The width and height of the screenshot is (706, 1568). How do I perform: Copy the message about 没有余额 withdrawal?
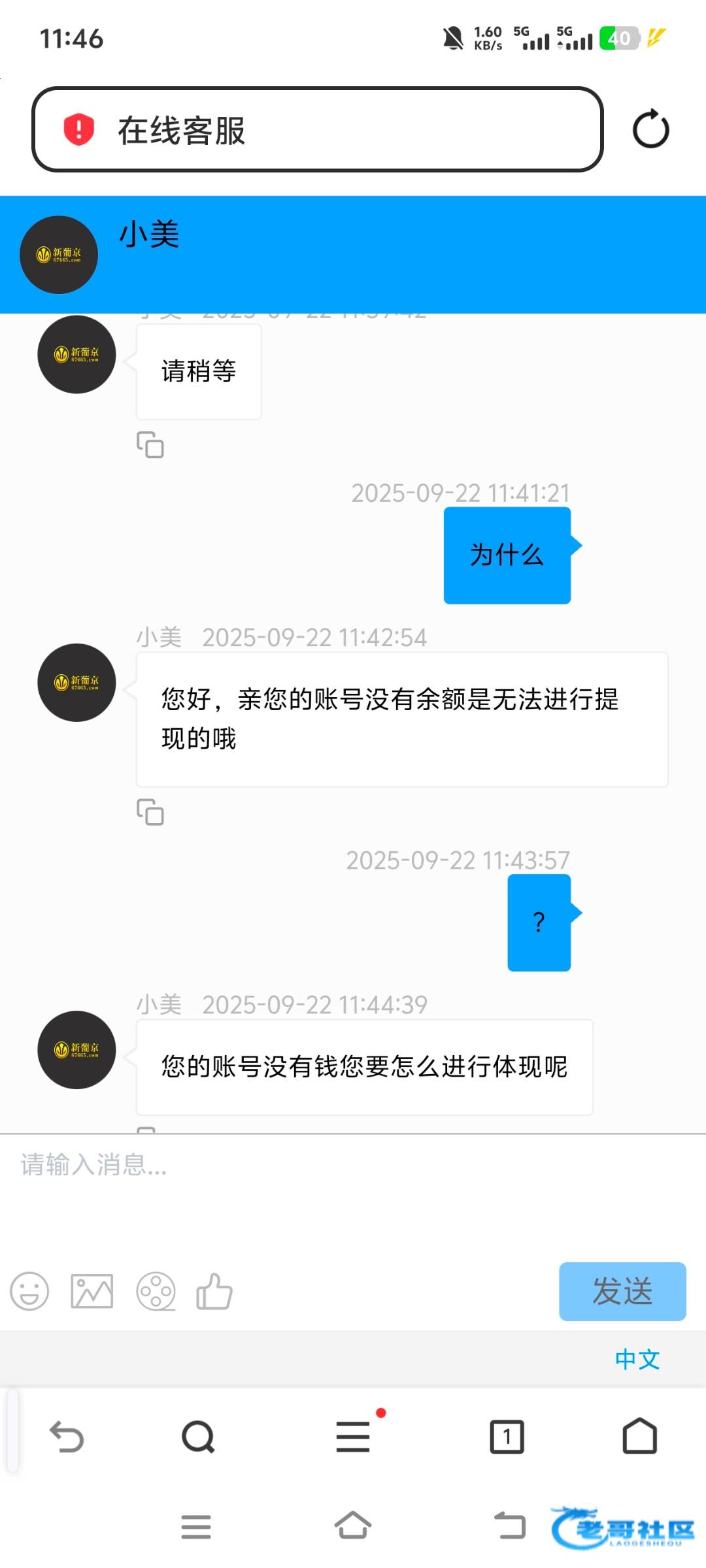(150, 812)
